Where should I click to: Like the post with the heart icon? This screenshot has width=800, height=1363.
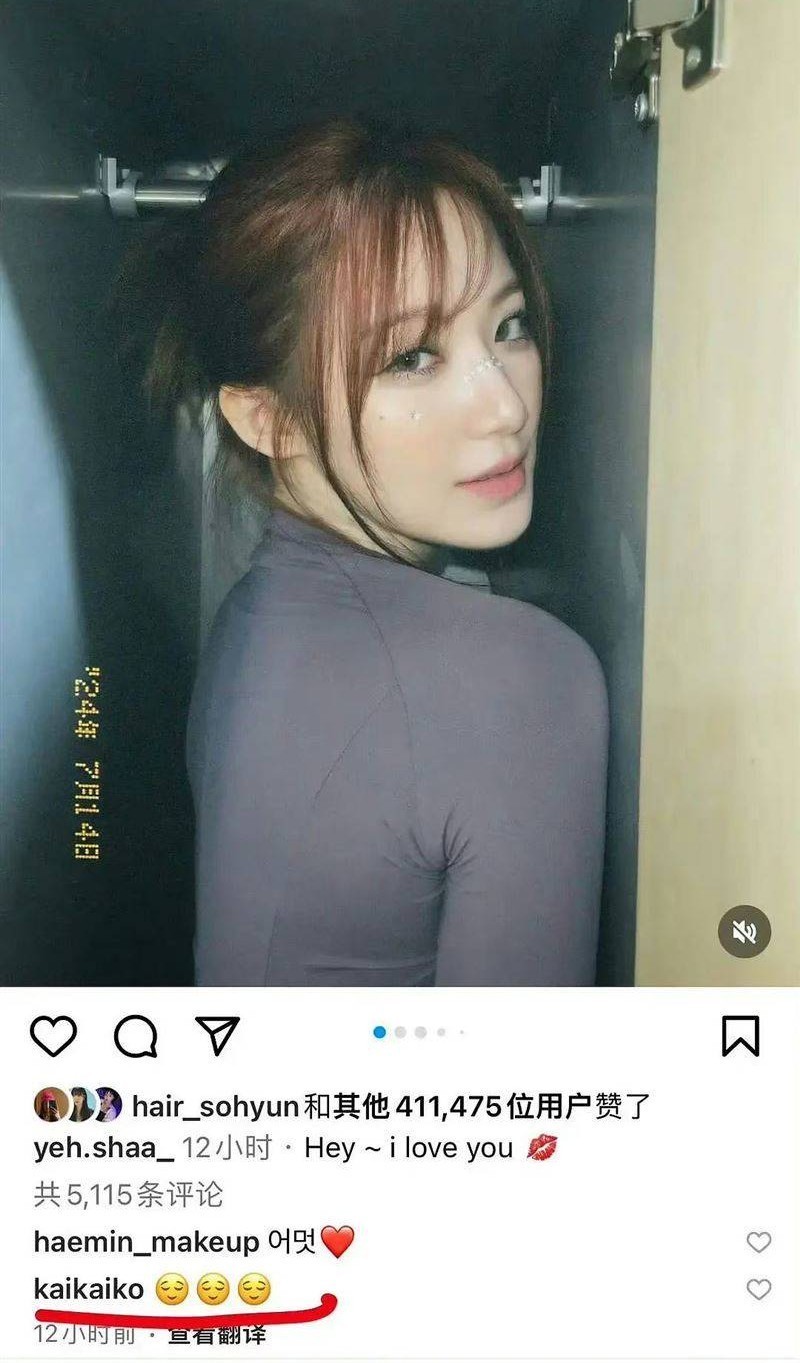coord(53,1036)
